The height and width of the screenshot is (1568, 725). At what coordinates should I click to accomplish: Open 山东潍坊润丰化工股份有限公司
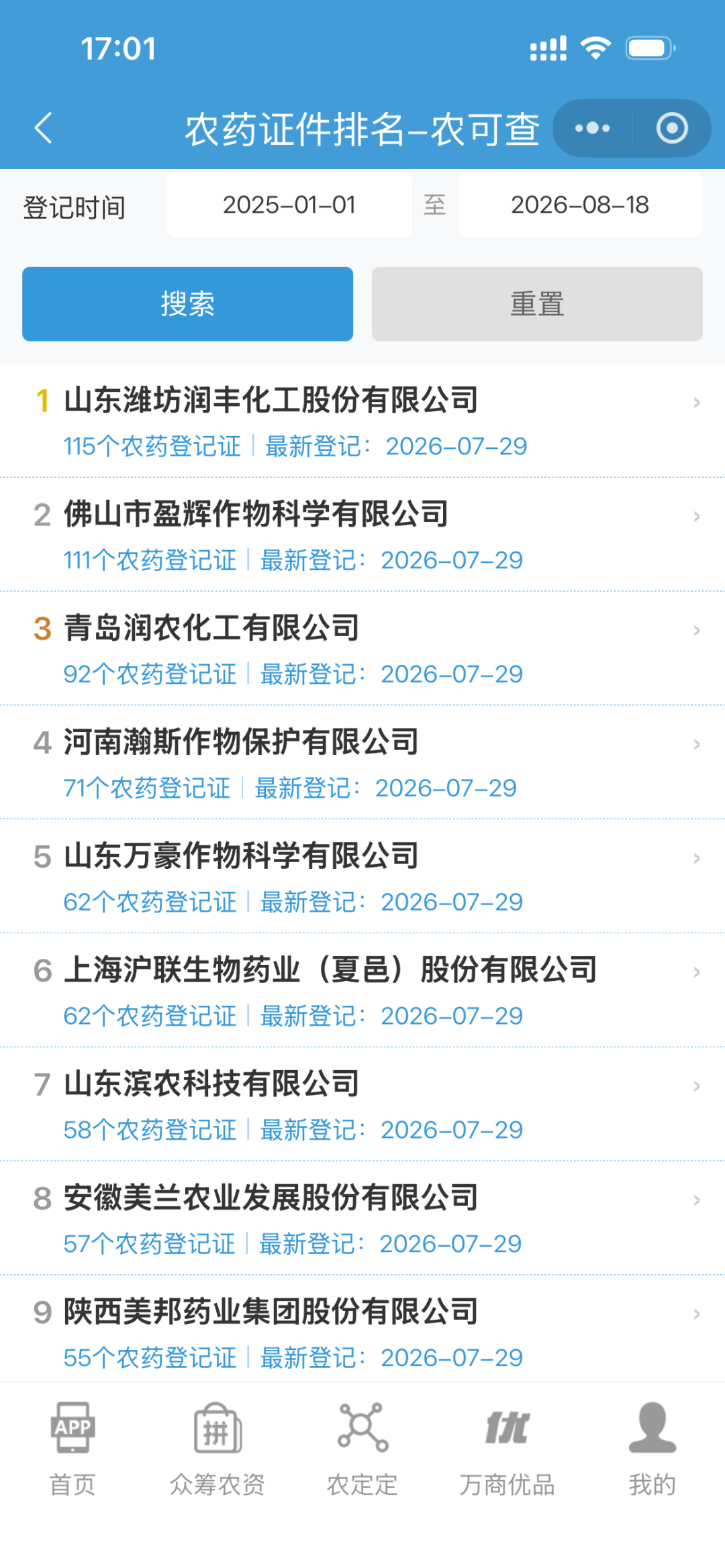(x=362, y=421)
